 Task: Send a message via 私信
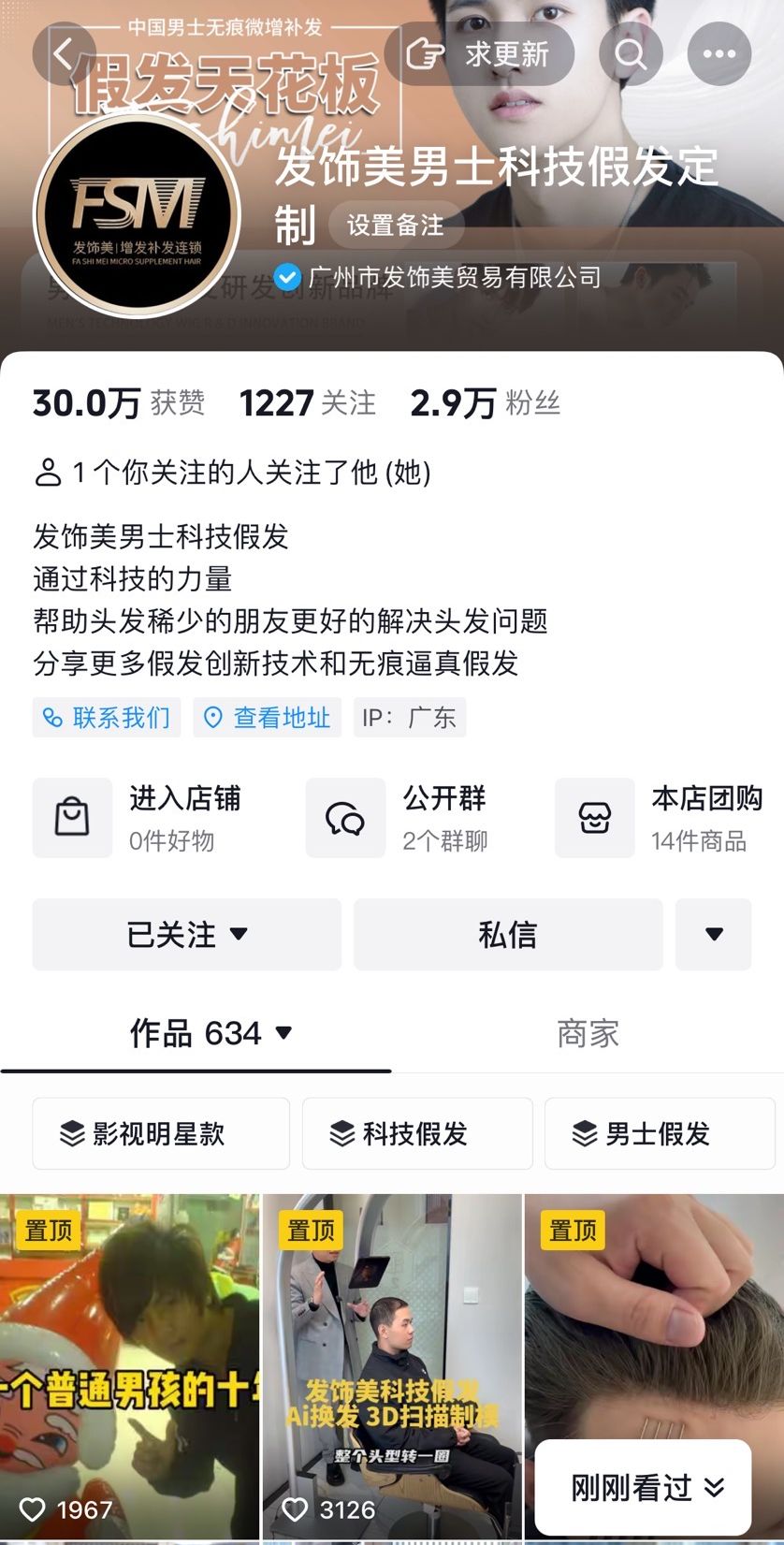click(507, 934)
